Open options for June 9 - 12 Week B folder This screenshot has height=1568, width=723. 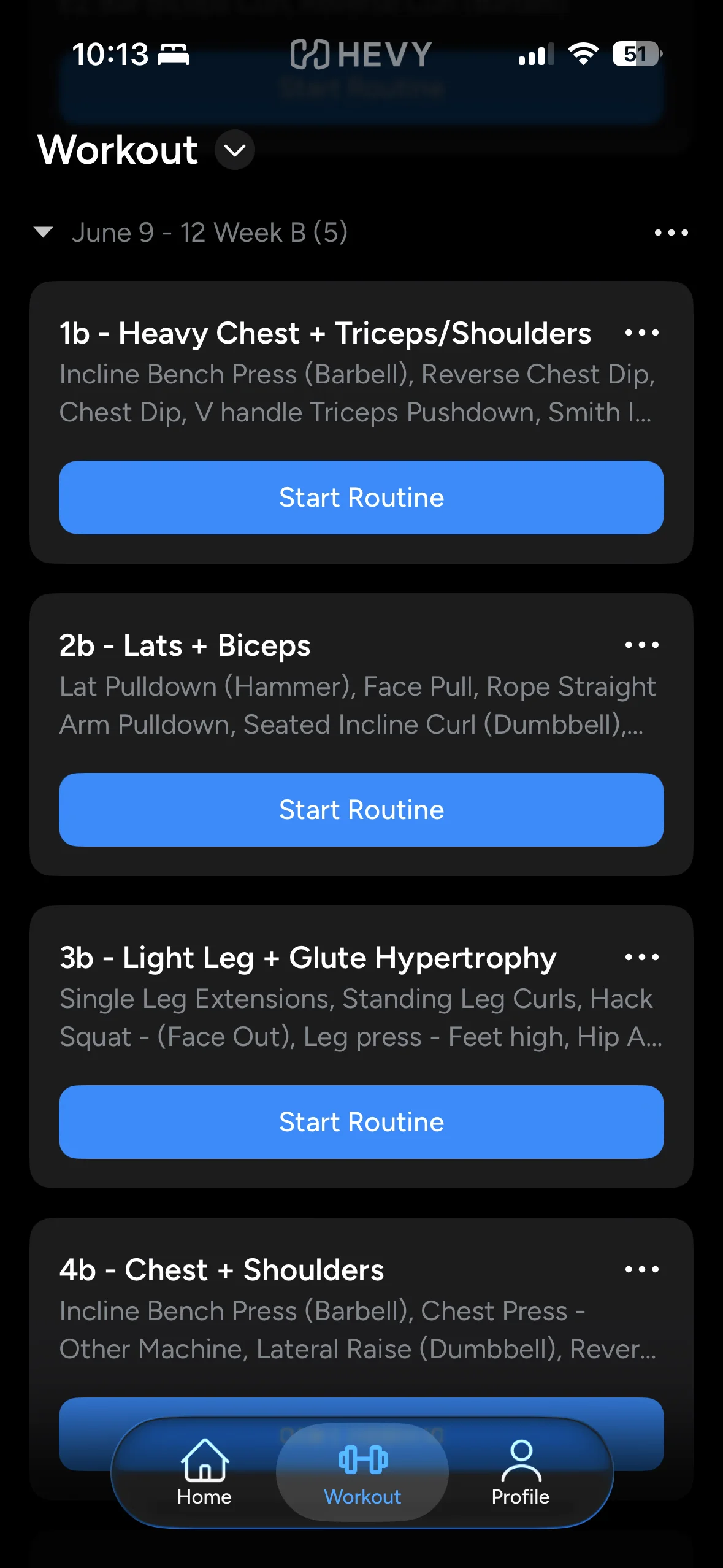[x=671, y=233]
